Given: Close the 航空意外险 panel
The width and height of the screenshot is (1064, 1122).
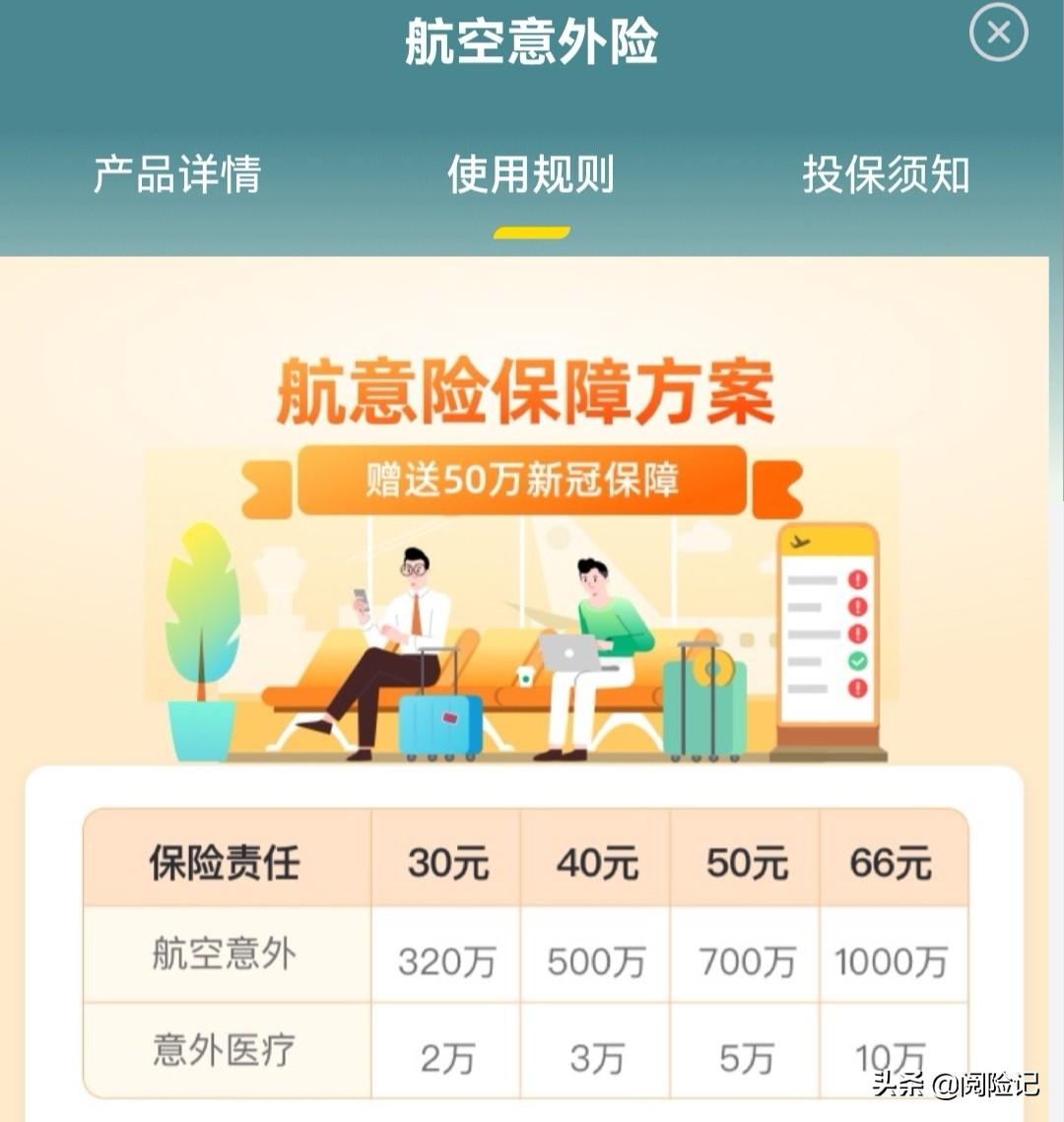Looking at the screenshot, I should coord(998,34).
